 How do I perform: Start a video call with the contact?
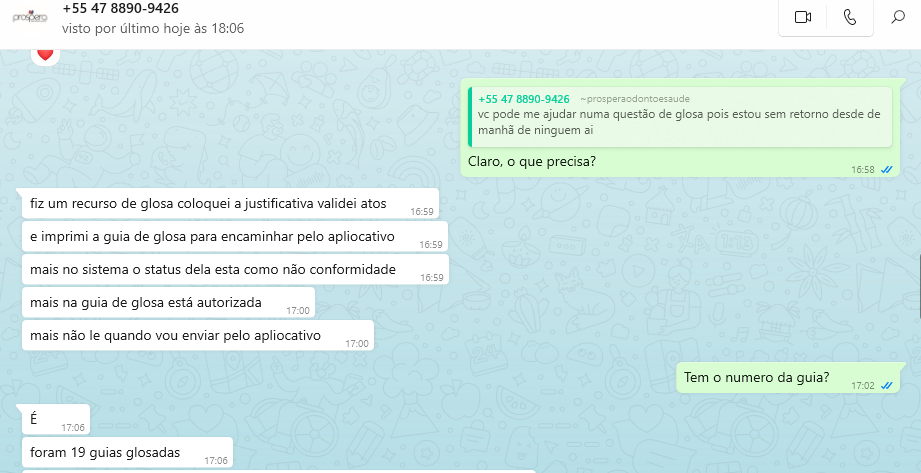[802, 17]
